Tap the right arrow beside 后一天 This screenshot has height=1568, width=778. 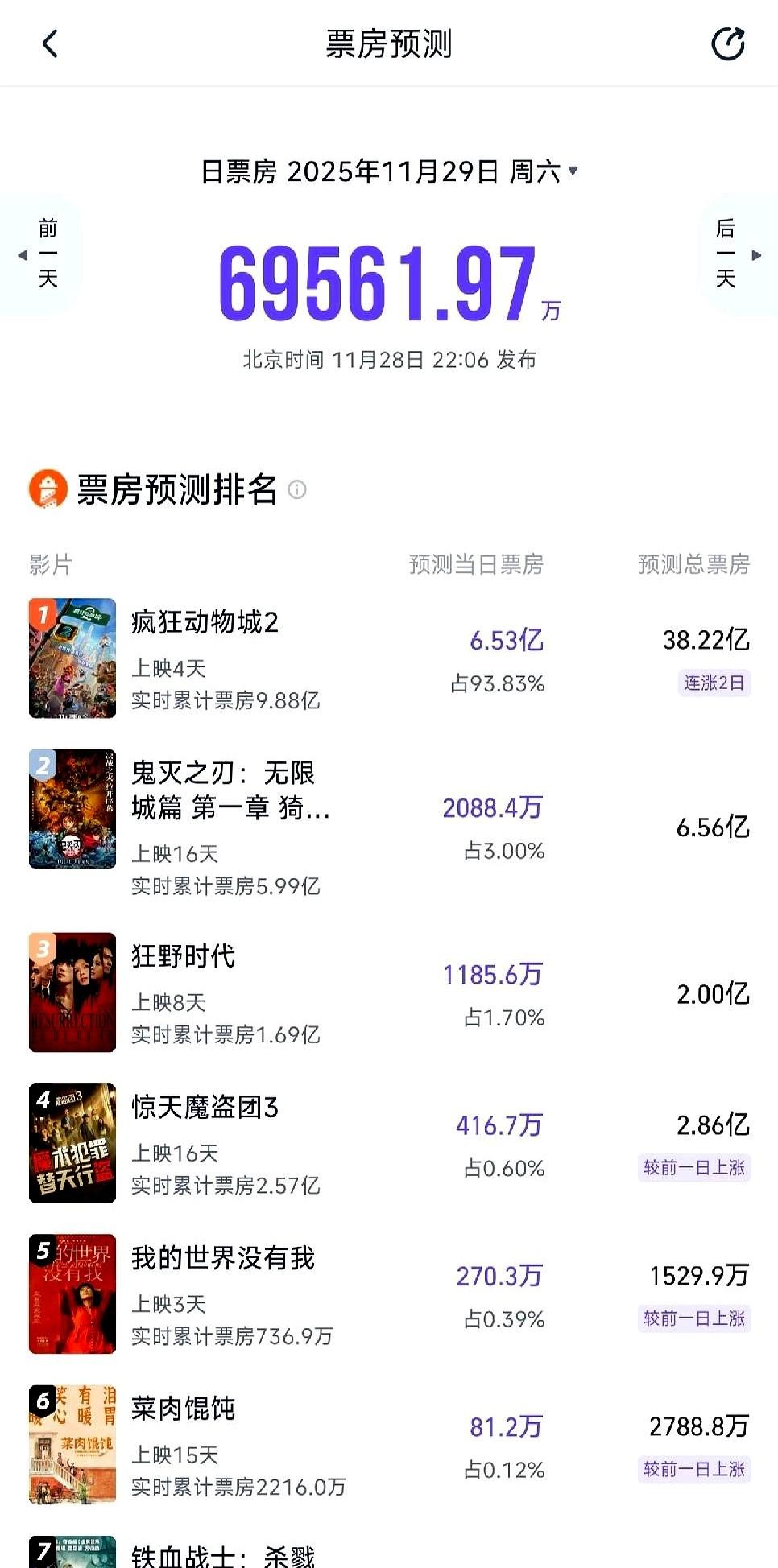755,254
